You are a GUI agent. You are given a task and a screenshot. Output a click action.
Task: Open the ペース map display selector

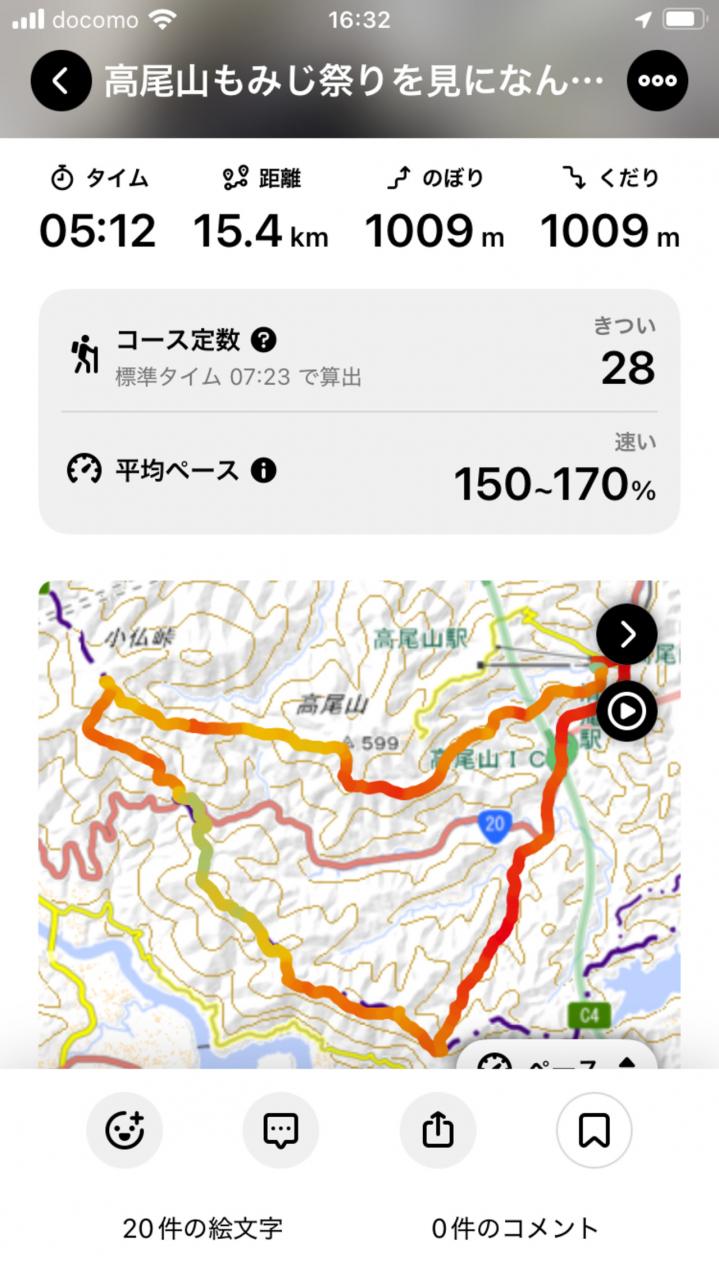tap(556, 1056)
